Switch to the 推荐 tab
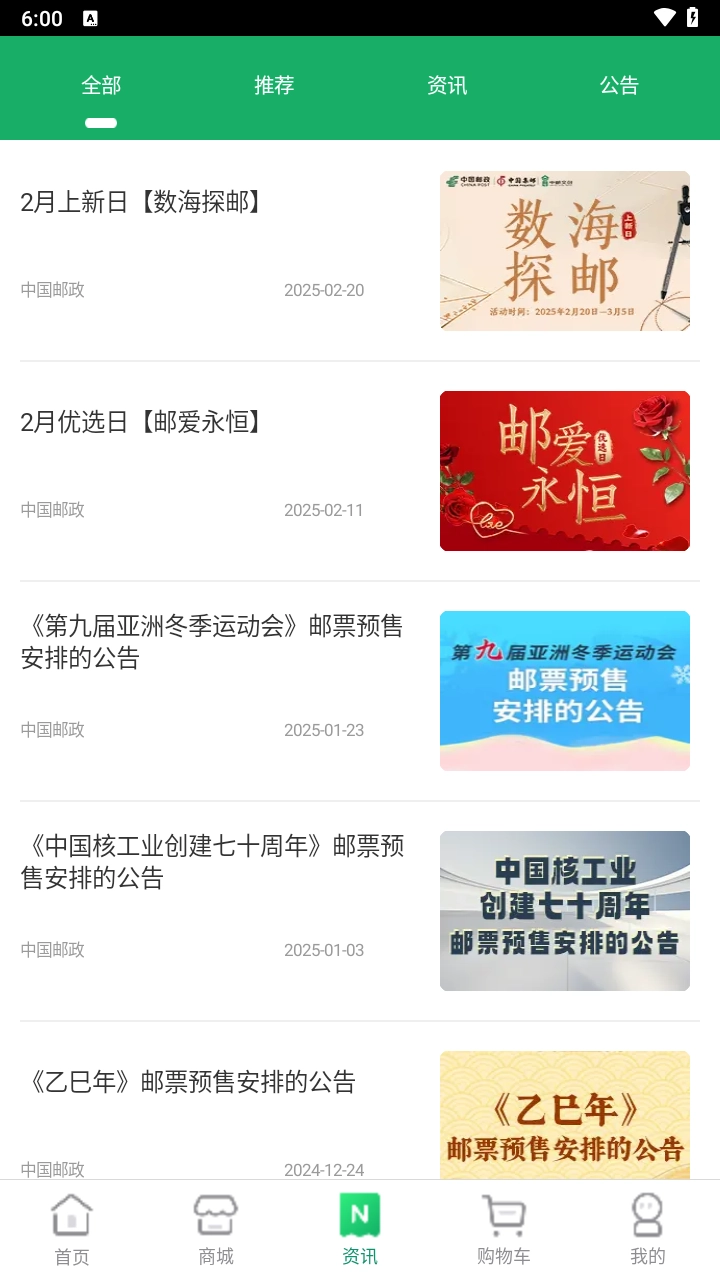This screenshot has height=1280, width=720. [x=274, y=86]
